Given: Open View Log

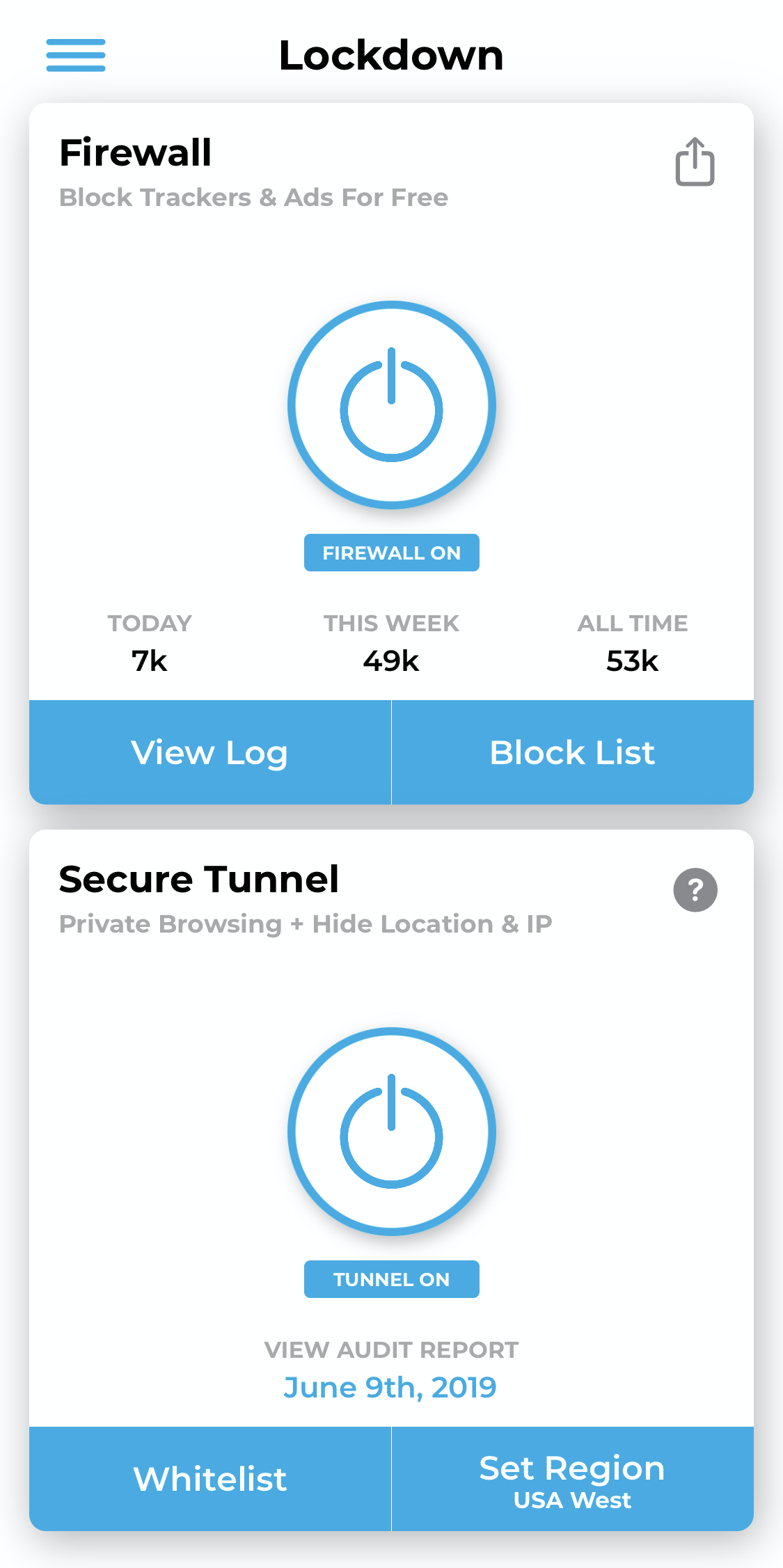Looking at the screenshot, I should [210, 752].
